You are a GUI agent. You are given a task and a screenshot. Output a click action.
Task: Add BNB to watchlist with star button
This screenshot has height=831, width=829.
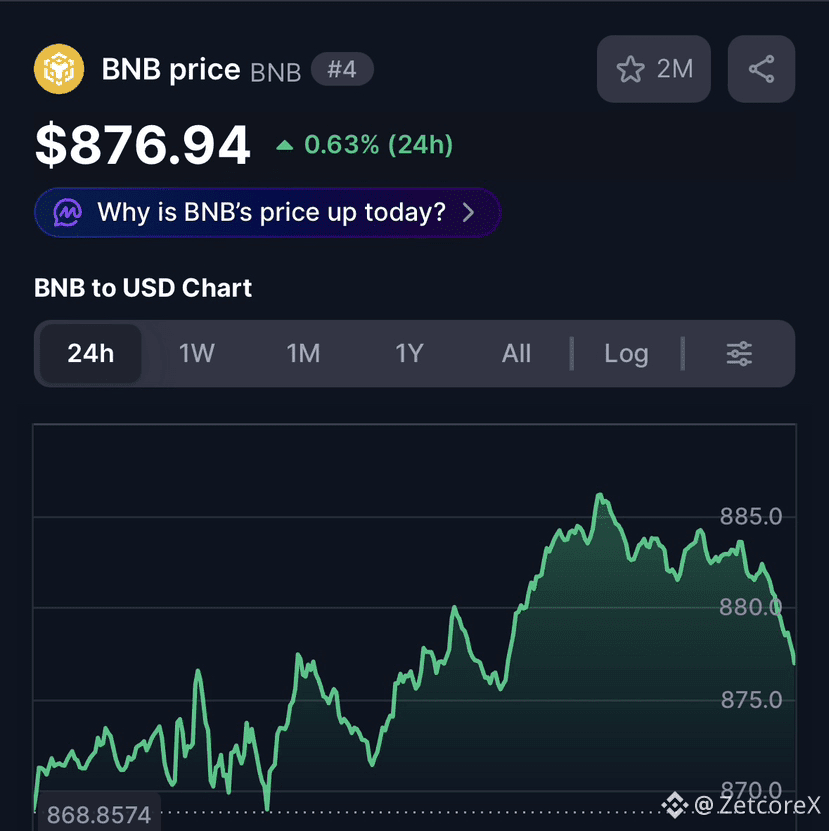point(653,69)
